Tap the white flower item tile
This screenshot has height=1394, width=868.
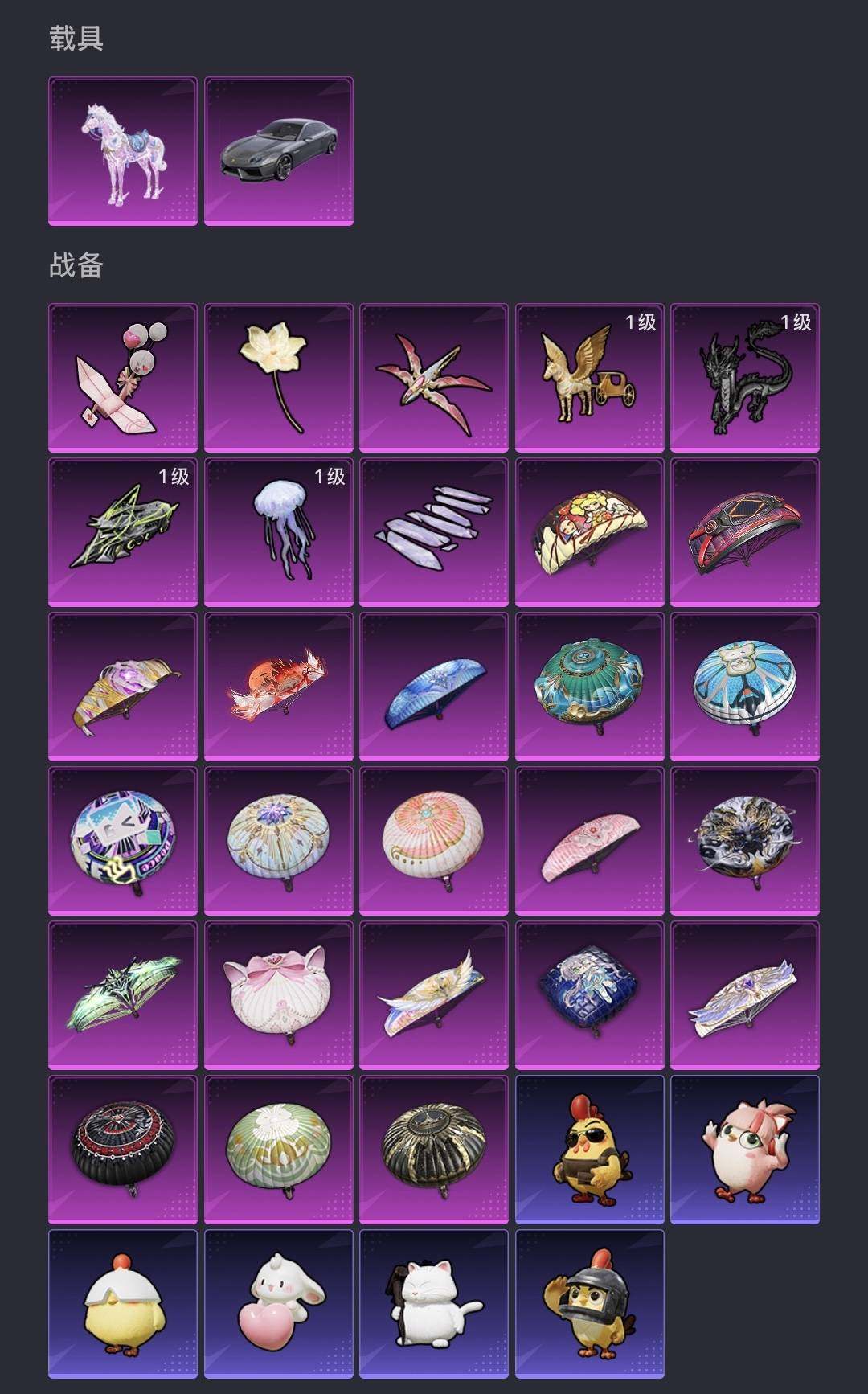(x=278, y=378)
